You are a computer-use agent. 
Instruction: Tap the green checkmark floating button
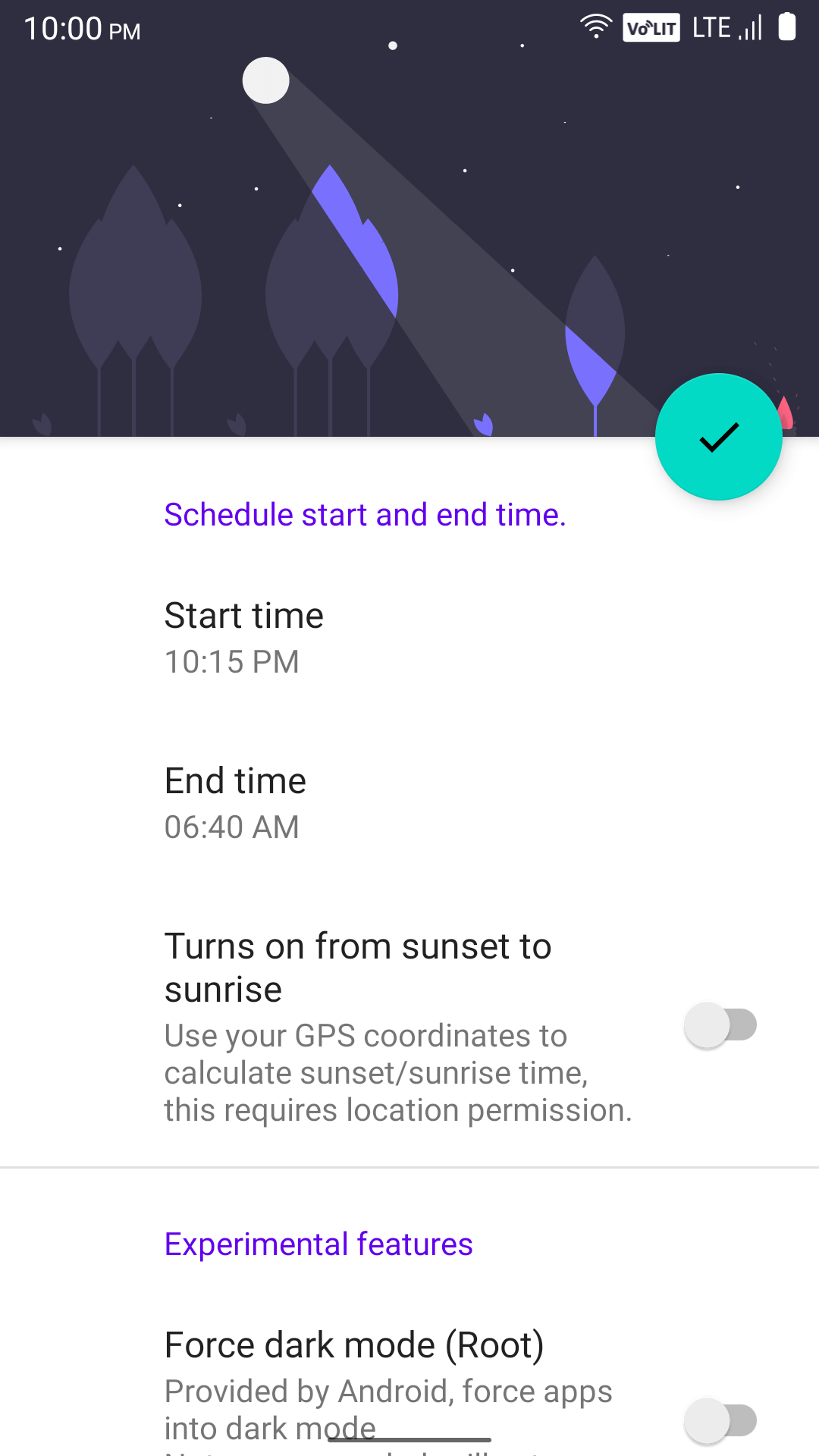tap(718, 437)
